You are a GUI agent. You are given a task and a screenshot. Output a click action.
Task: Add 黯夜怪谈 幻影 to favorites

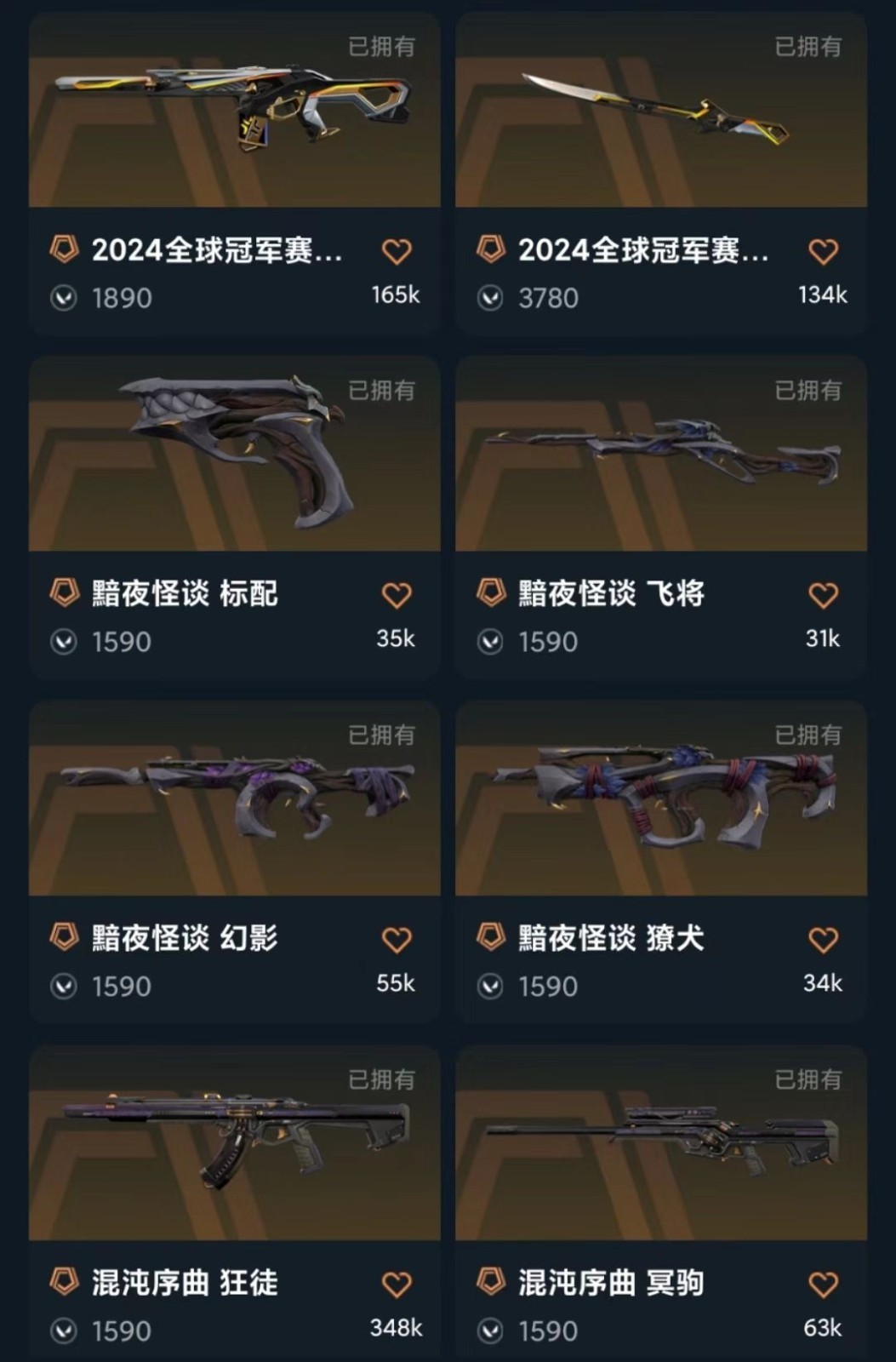pos(397,940)
